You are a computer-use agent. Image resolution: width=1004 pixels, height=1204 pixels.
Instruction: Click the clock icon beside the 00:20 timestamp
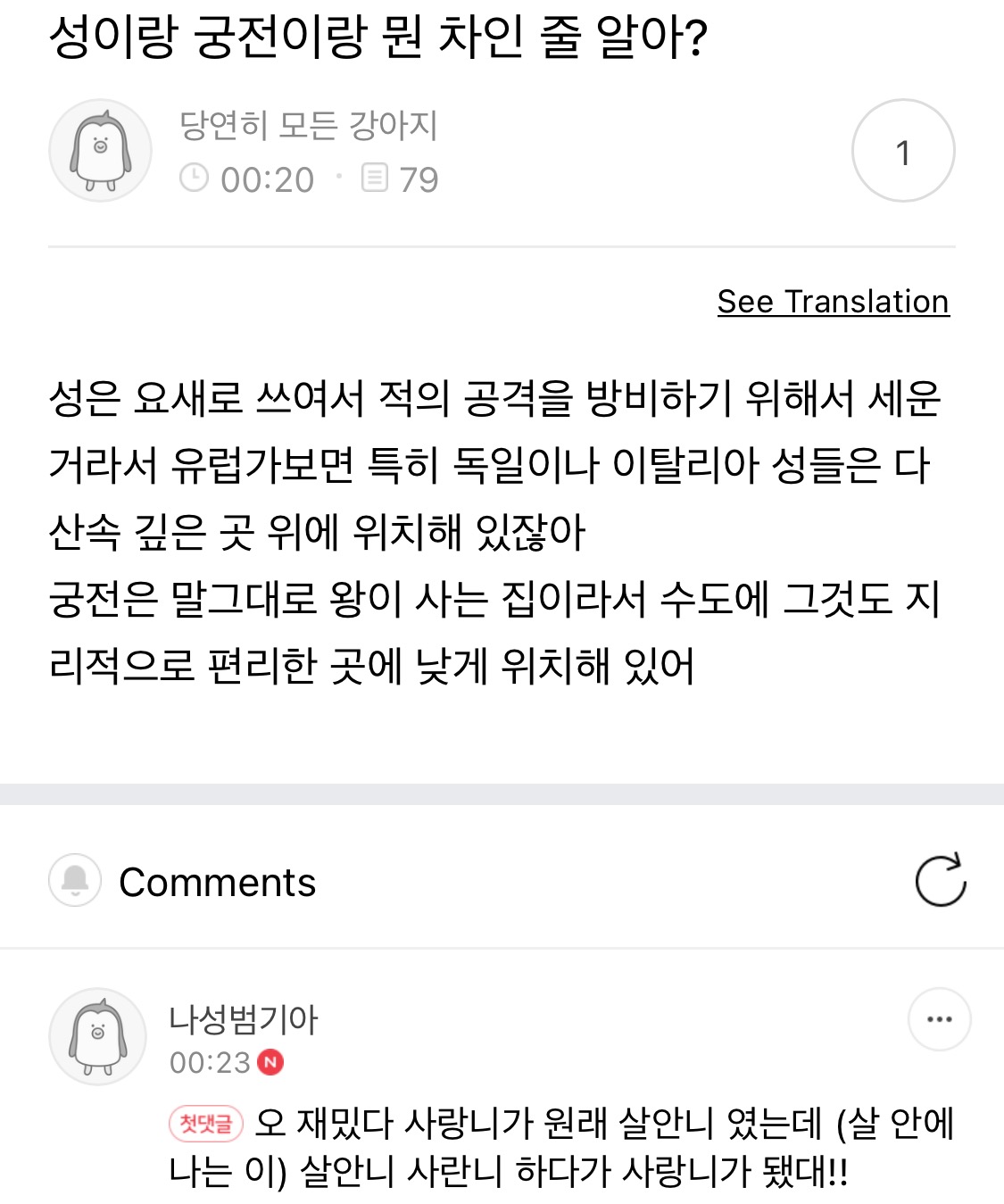pyautogui.click(x=195, y=179)
